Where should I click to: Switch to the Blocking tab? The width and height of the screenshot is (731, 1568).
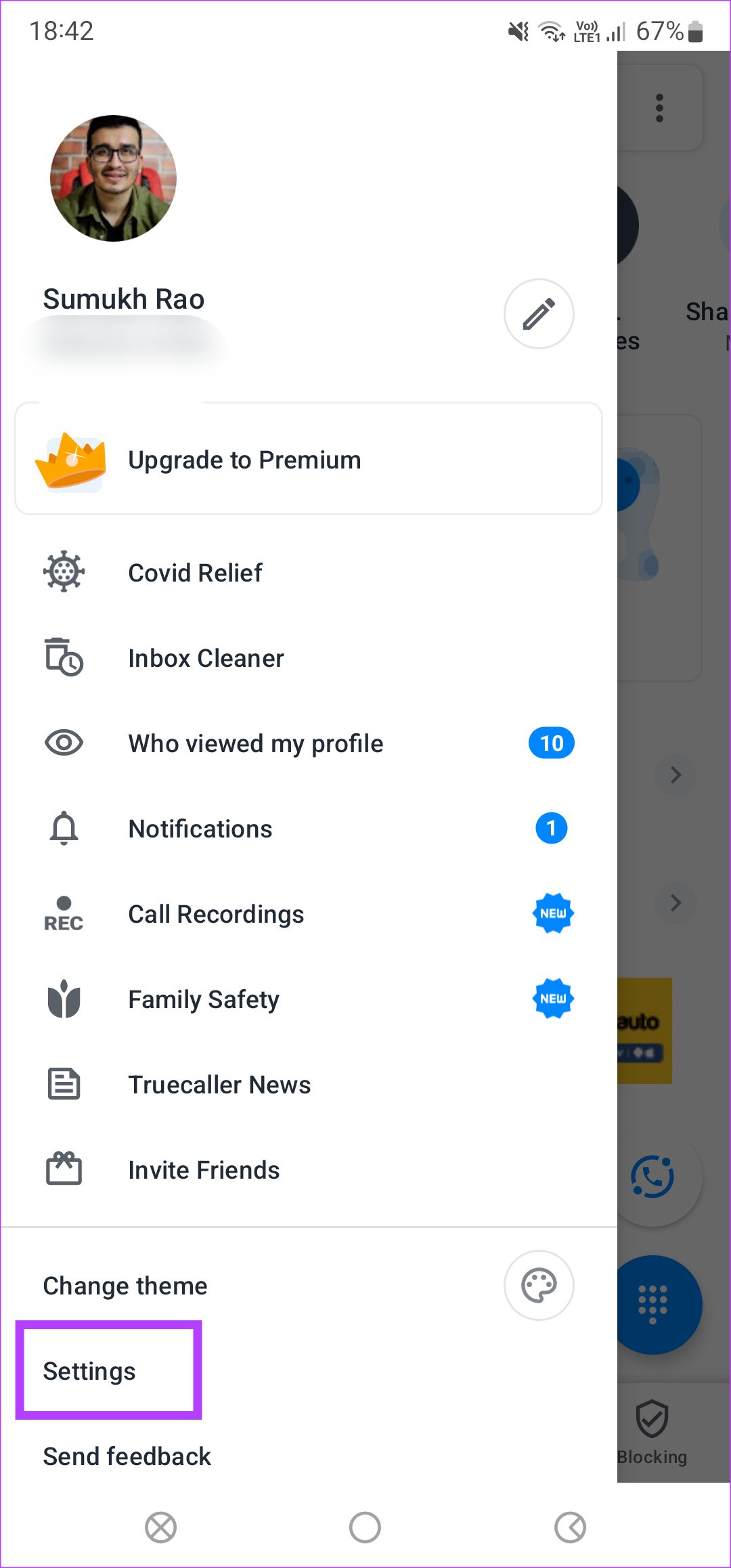652,1429
